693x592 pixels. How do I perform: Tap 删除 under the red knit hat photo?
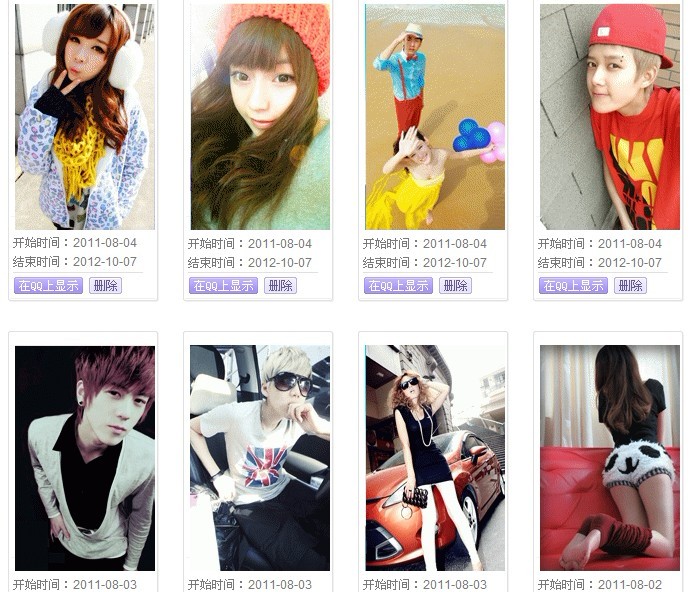[280, 286]
